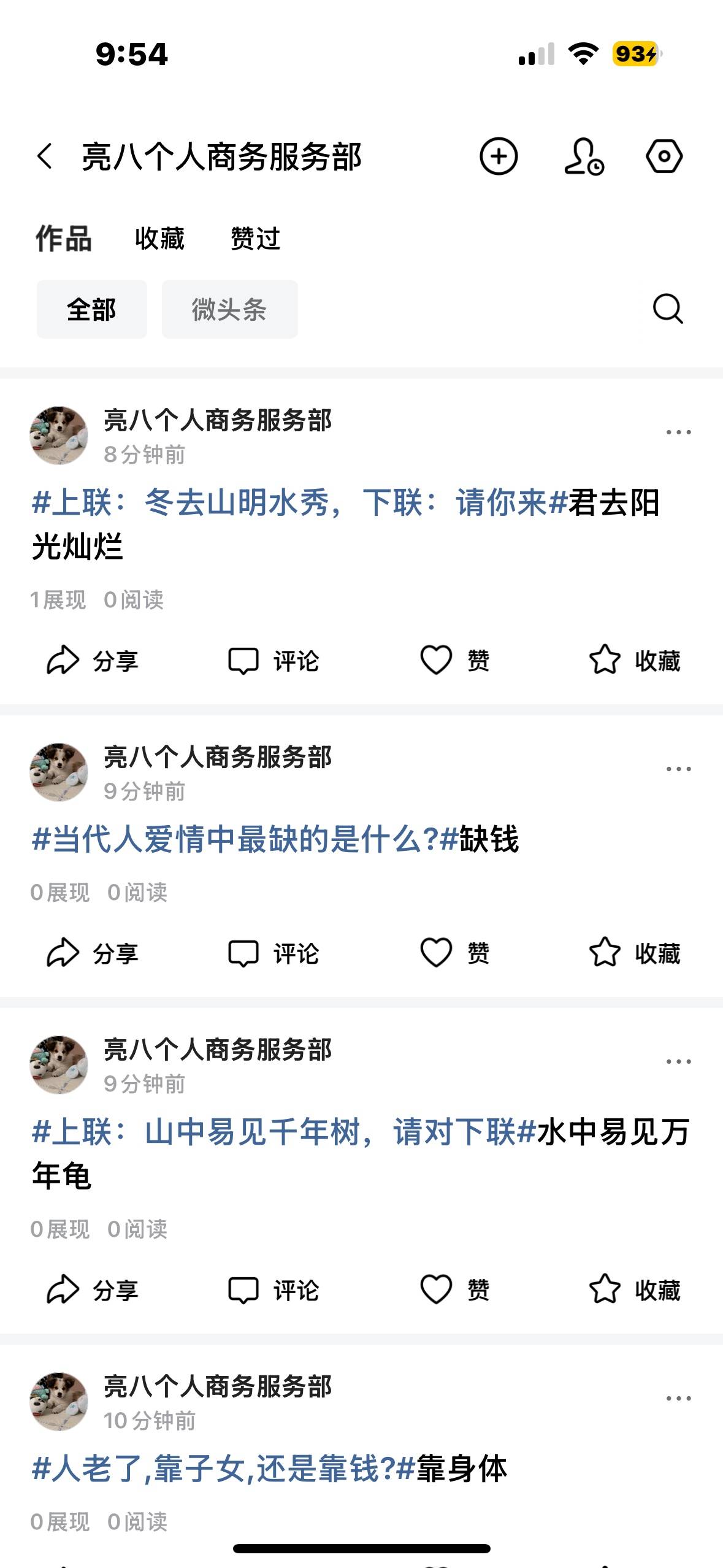Image resolution: width=723 pixels, height=1568 pixels.
Task: Select the 全部 filter chip
Action: click(91, 309)
